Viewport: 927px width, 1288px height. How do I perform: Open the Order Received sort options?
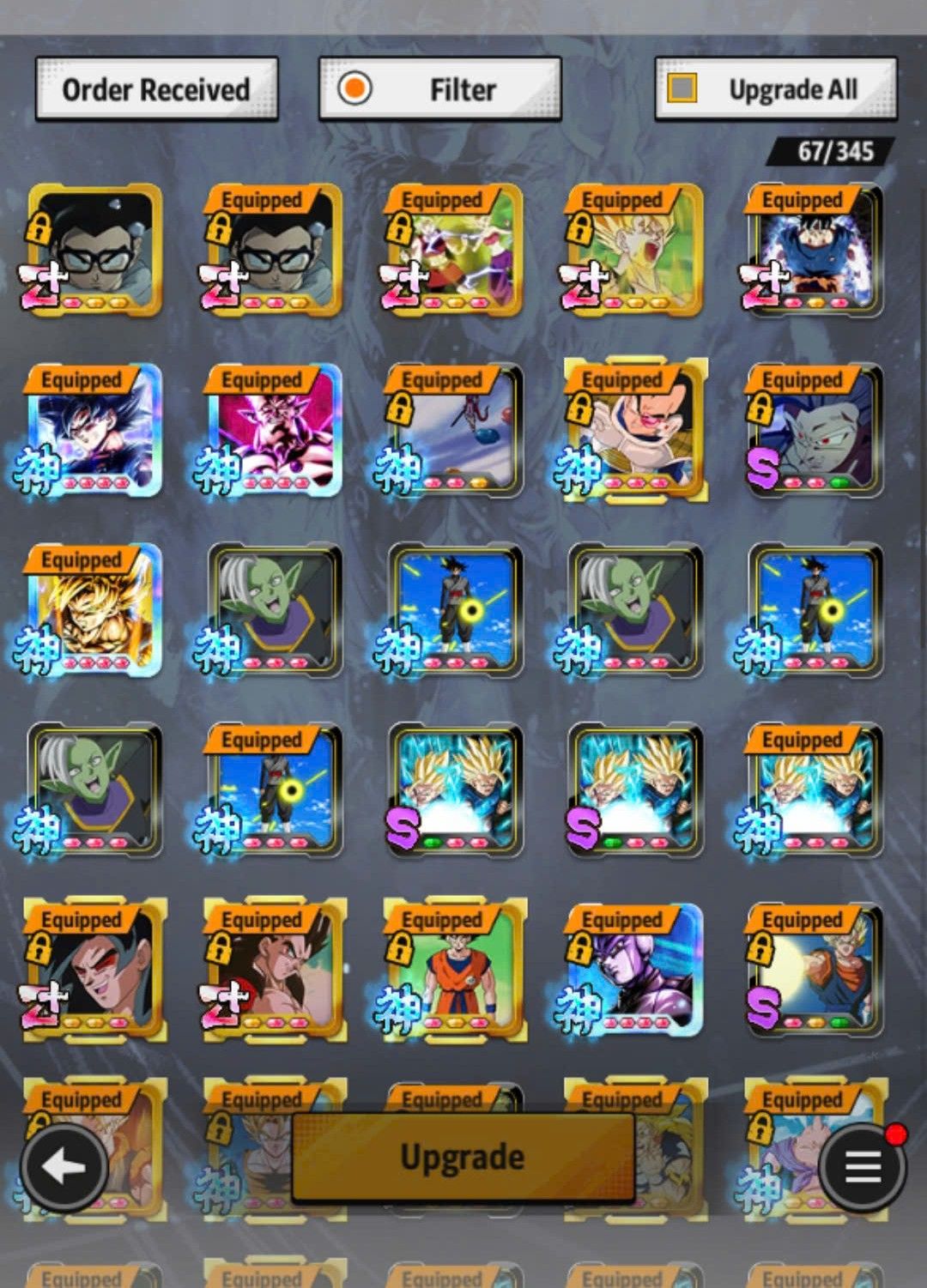156,89
